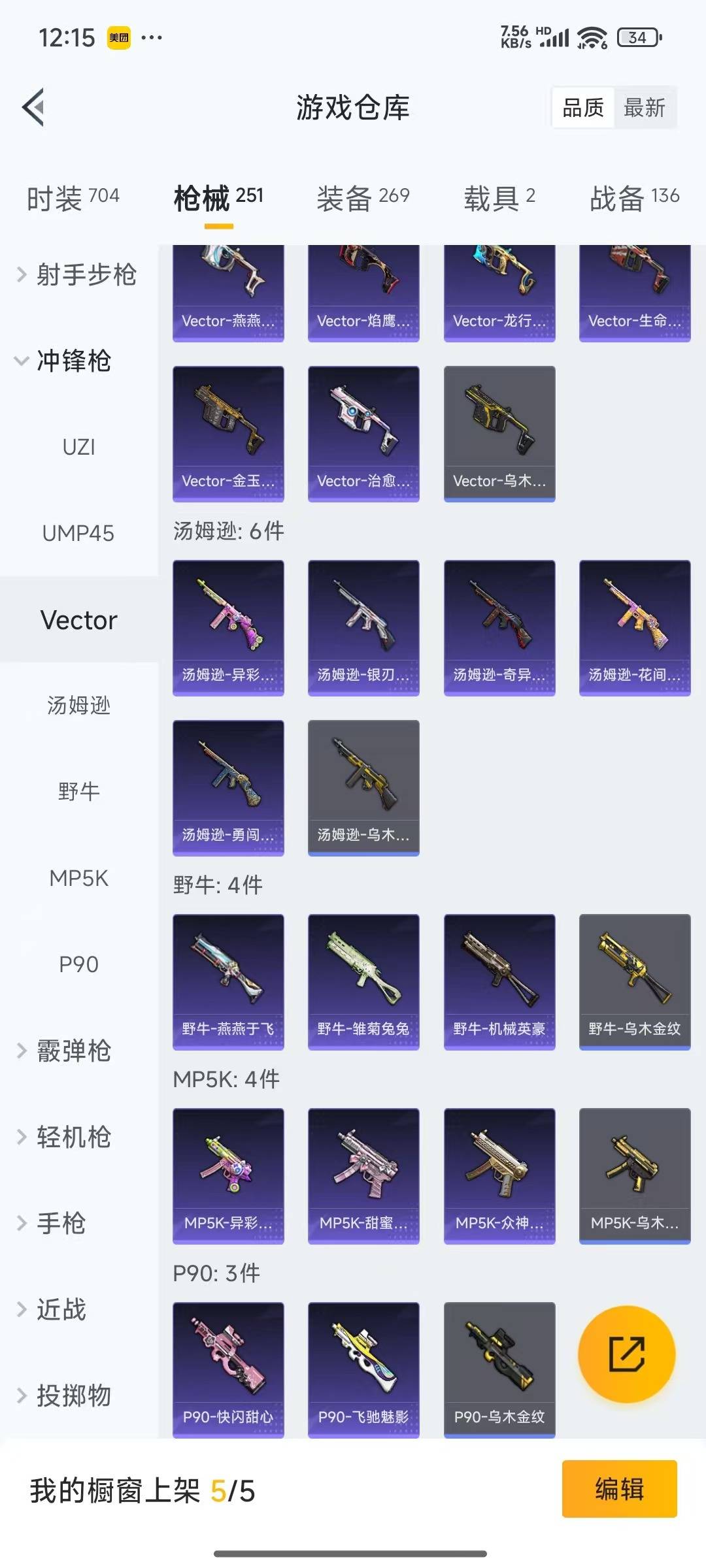Switch to the 战备 tab
The width and height of the screenshot is (706, 1568).
click(x=634, y=197)
